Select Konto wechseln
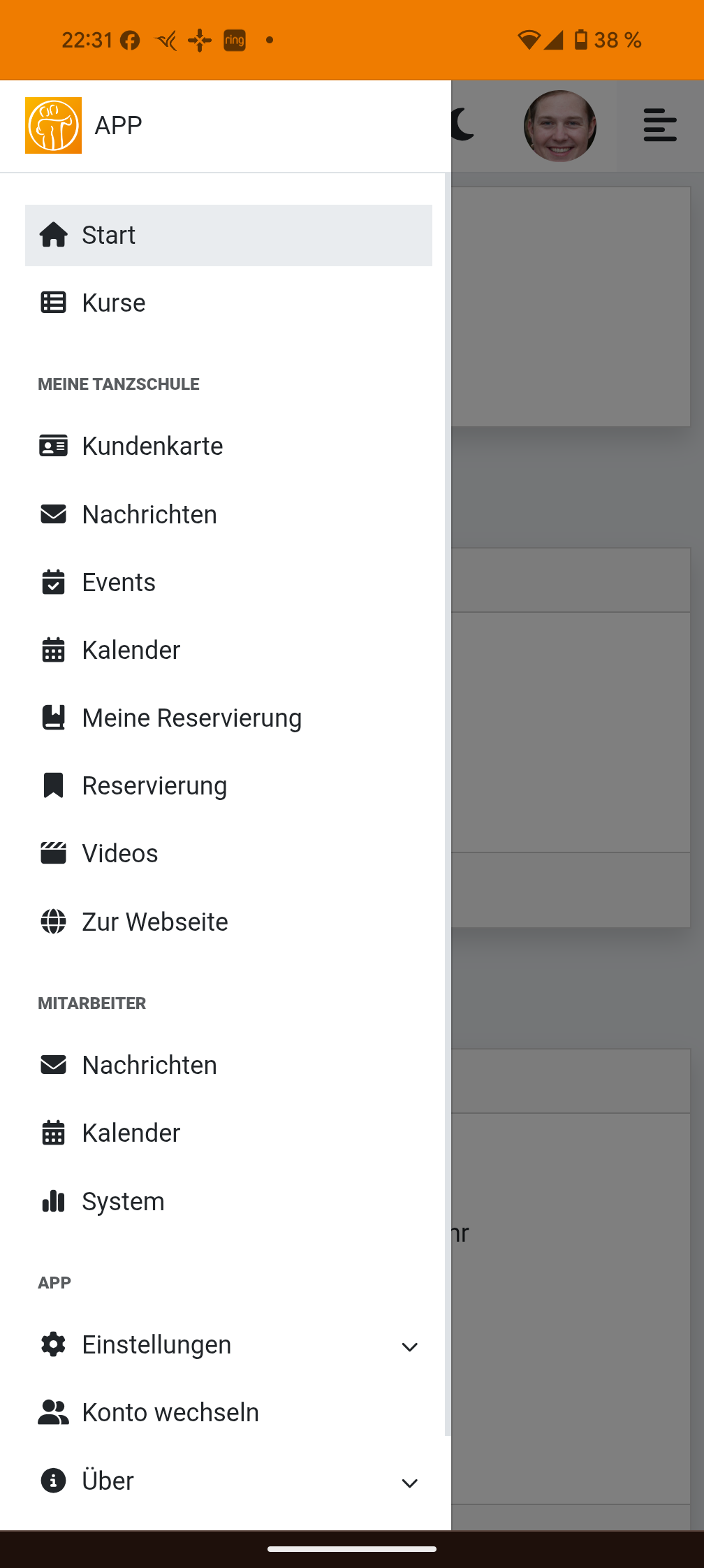Viewport: 704px width, 1568px height. coord(228,1412)
